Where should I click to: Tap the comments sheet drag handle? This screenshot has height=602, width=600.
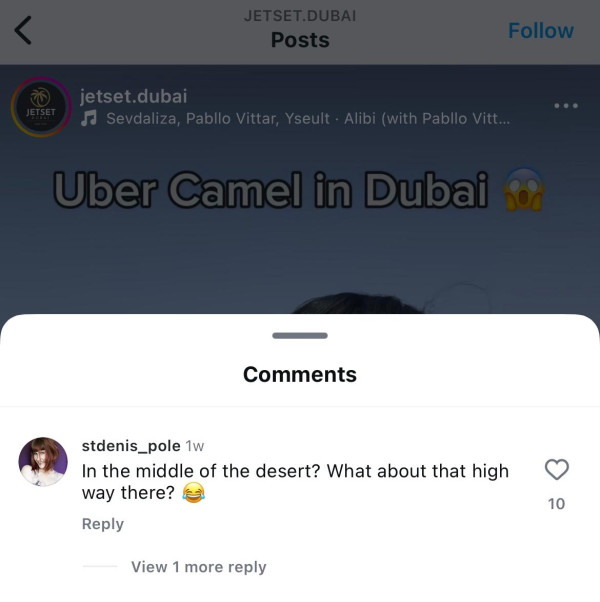click(x=299, y=335)
